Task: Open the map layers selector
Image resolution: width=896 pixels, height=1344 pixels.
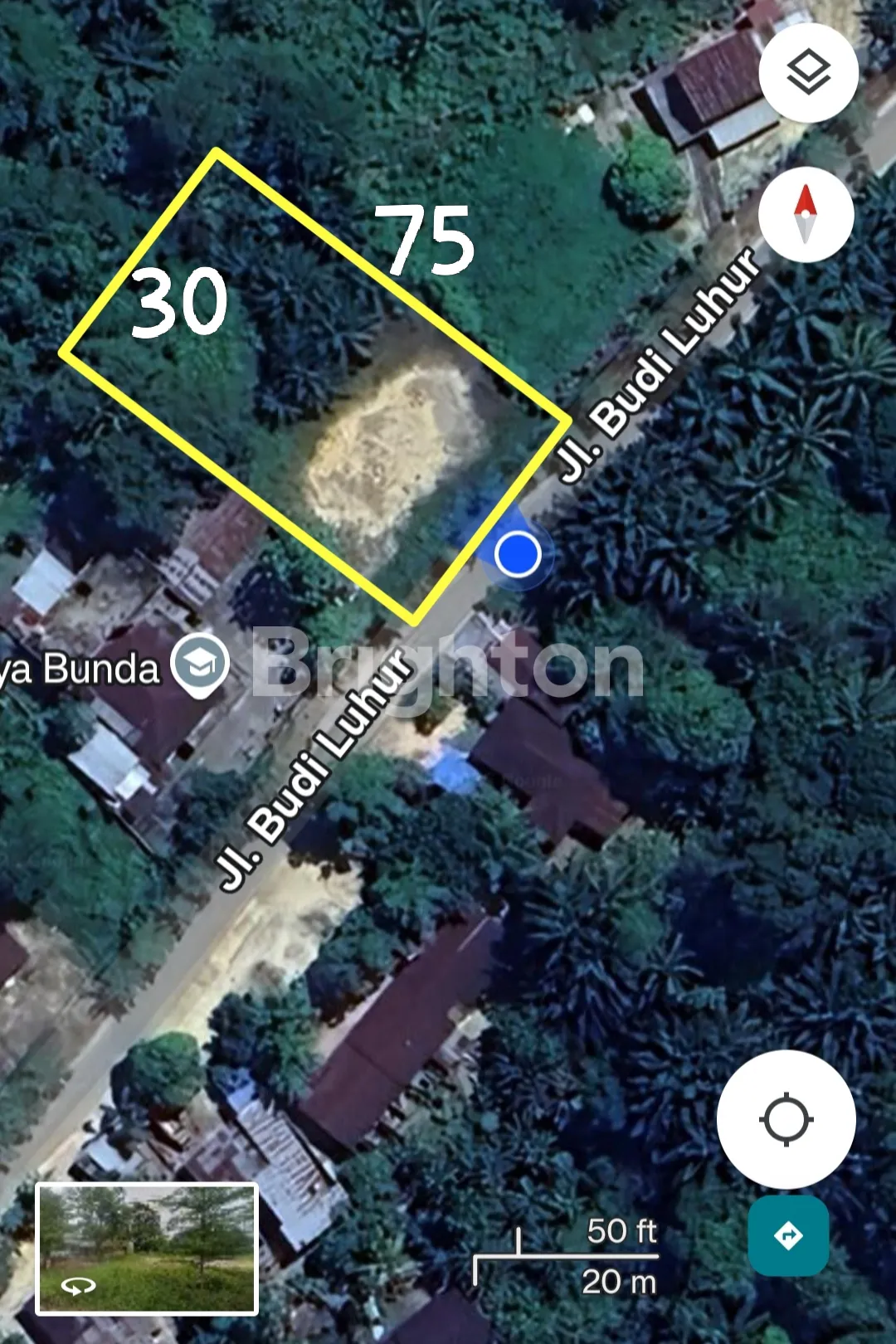Action: pos(808,73)
